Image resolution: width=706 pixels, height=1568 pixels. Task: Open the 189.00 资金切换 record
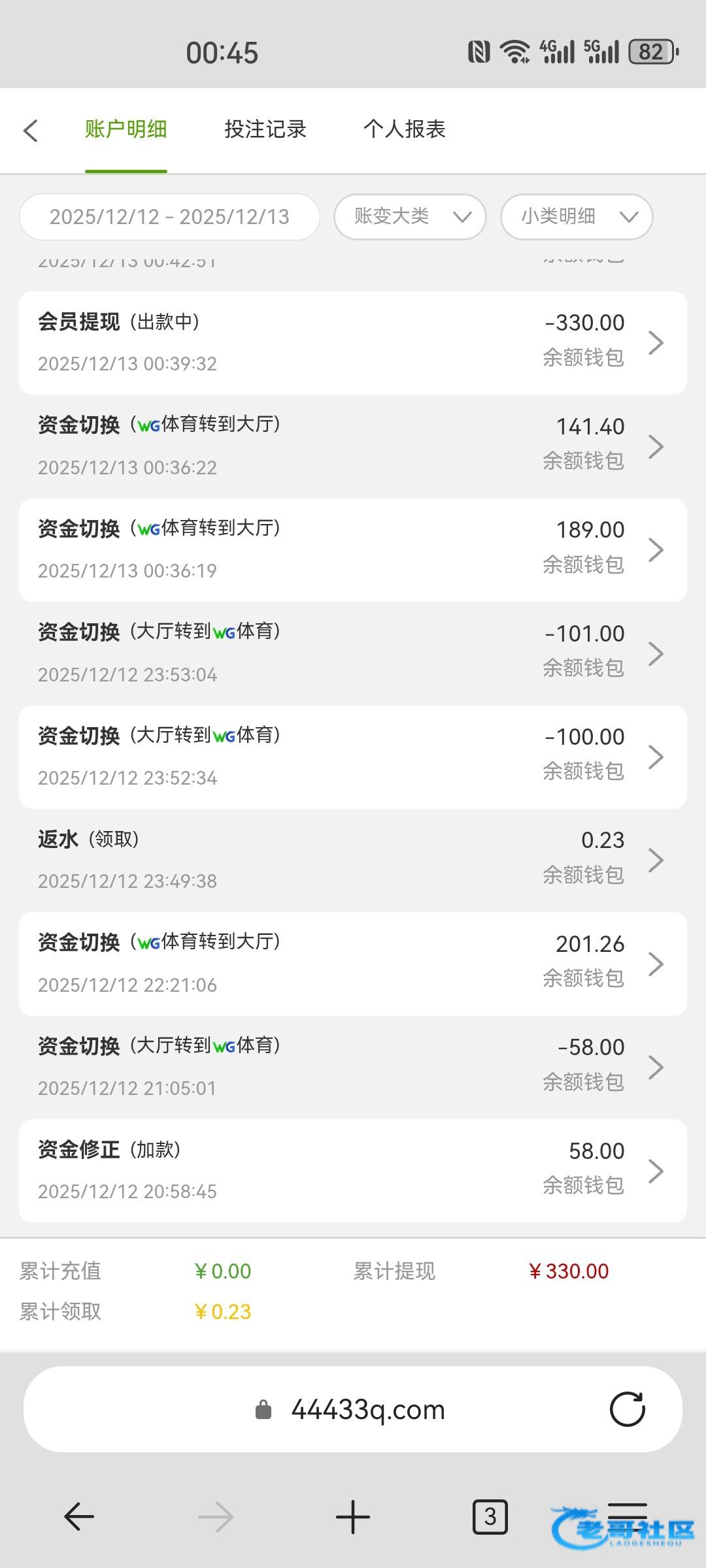353,549
